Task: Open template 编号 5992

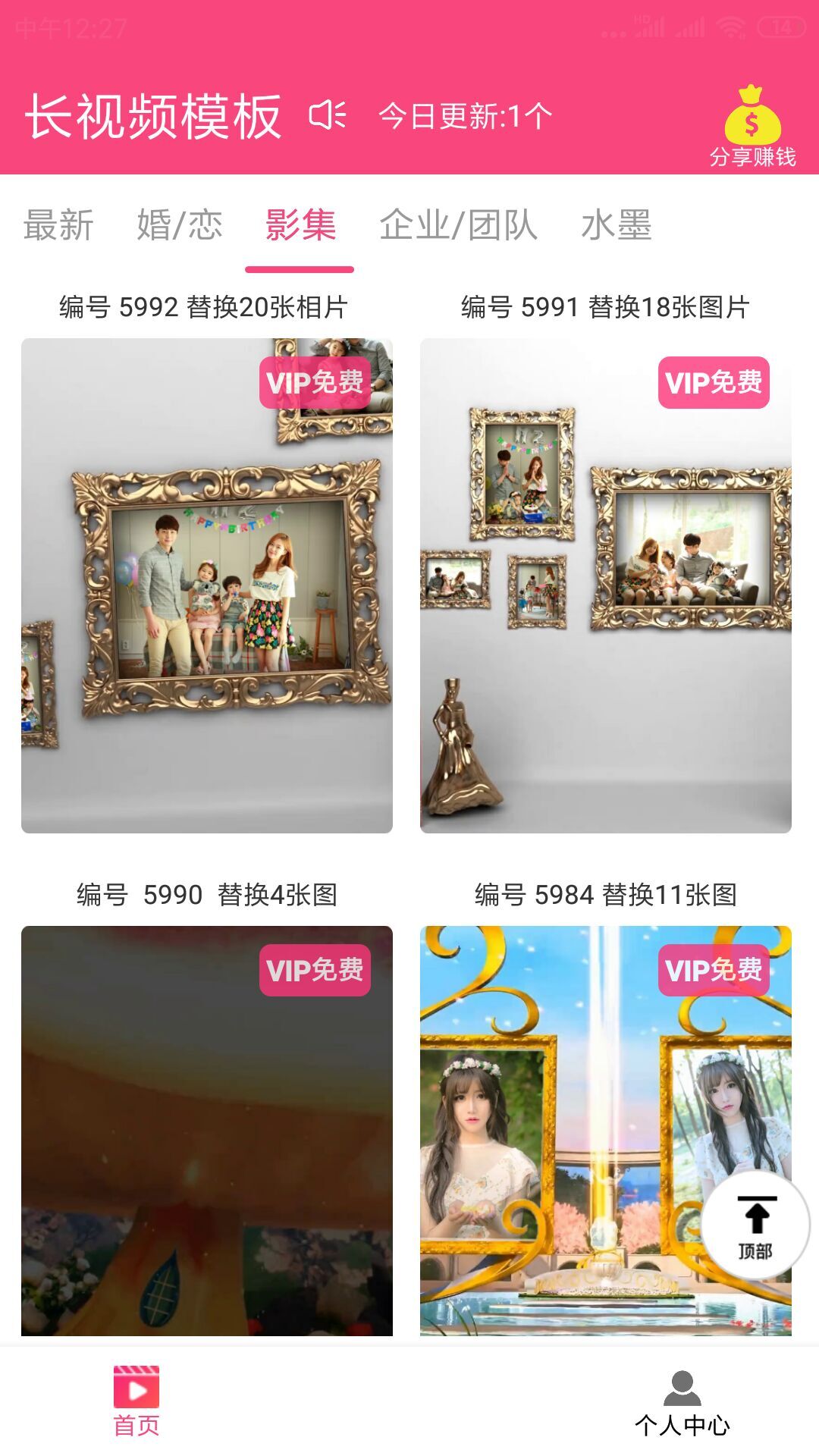Action: point(207,585)
